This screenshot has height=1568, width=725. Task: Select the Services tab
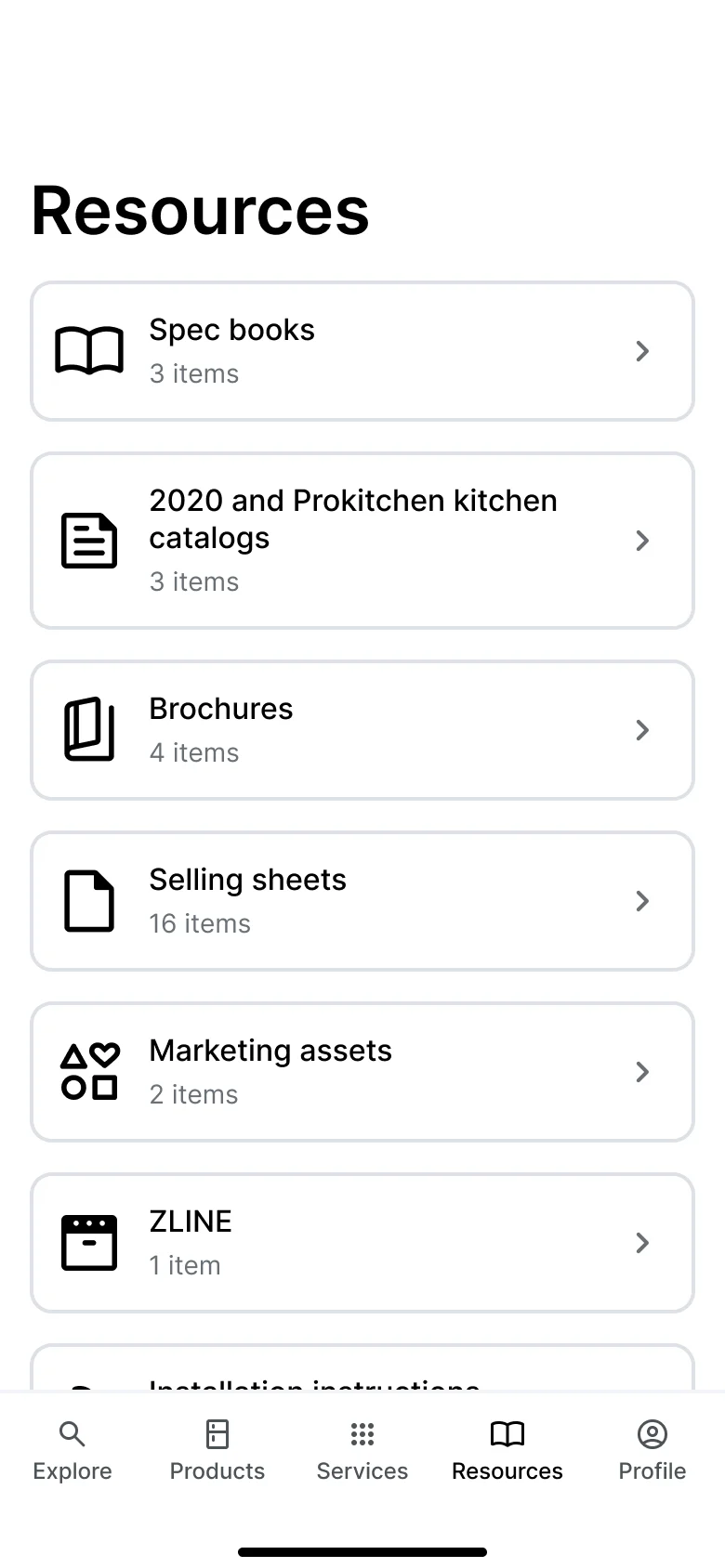[x=362, y=1450]
